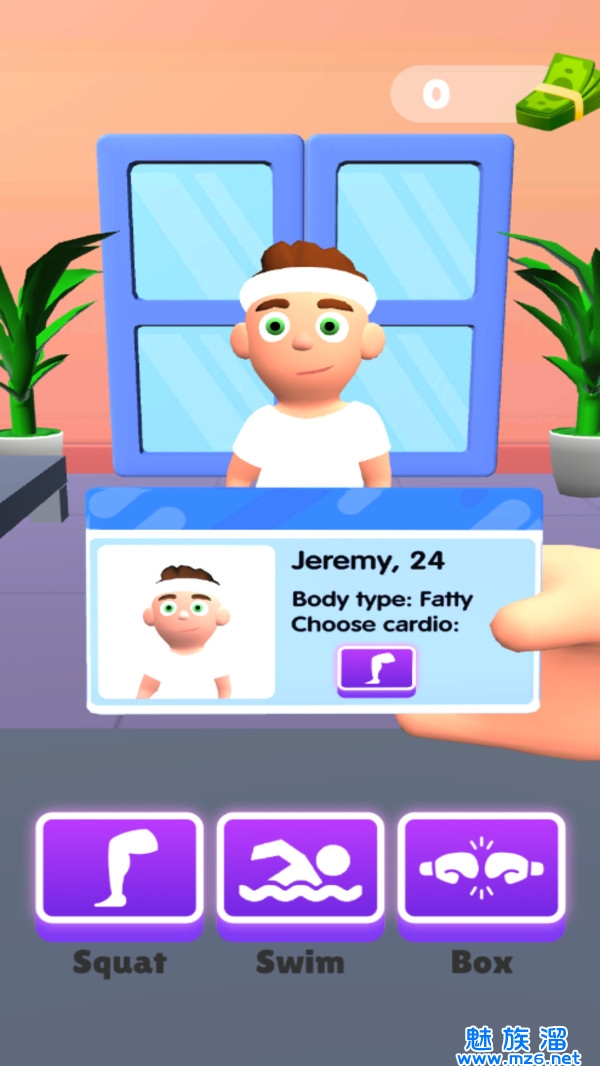Pick the Box workout button
The width and height of the screenshot is (600, 1066).
click(481, 868)
